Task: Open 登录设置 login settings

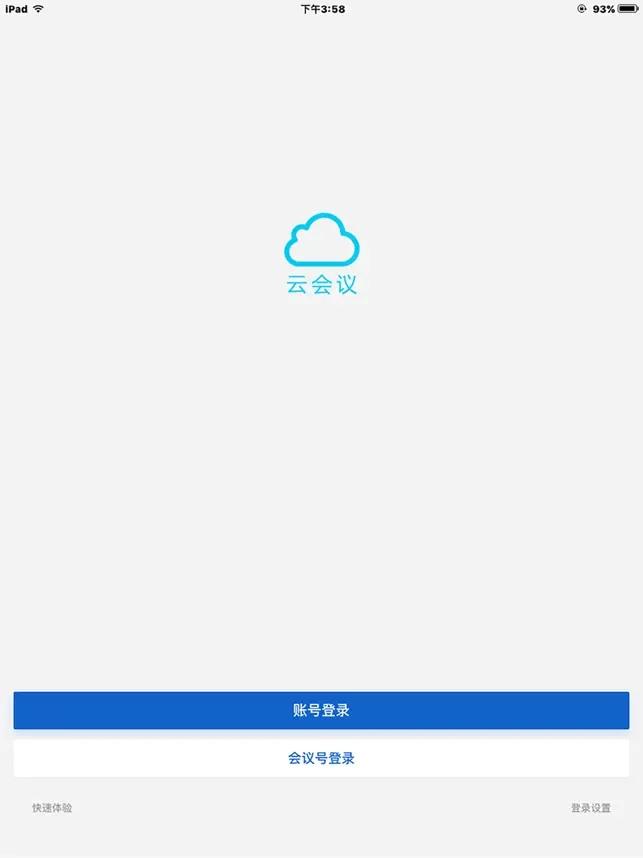Action: 590,808
